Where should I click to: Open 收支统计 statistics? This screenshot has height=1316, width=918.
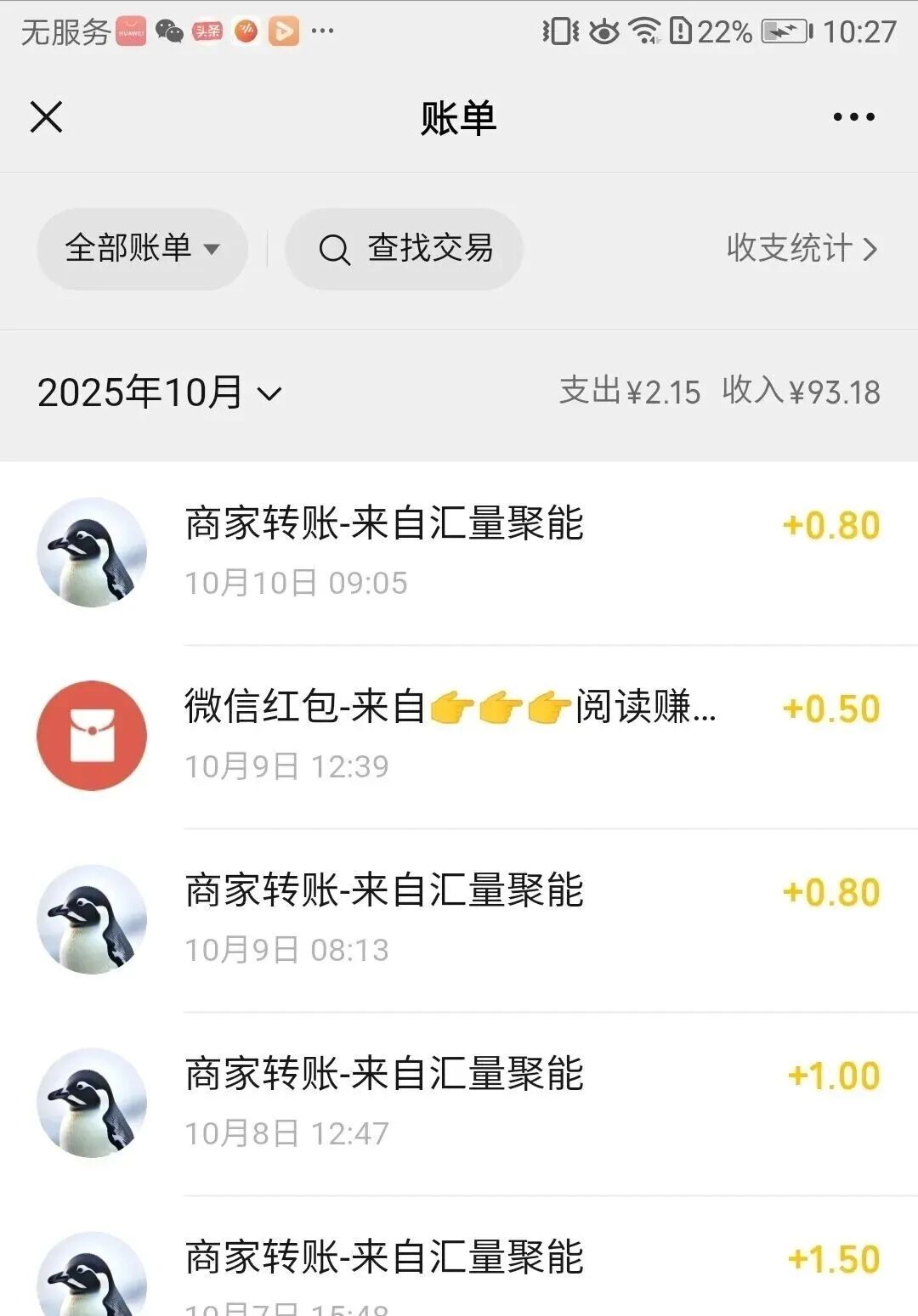click(x=801, y=249)
